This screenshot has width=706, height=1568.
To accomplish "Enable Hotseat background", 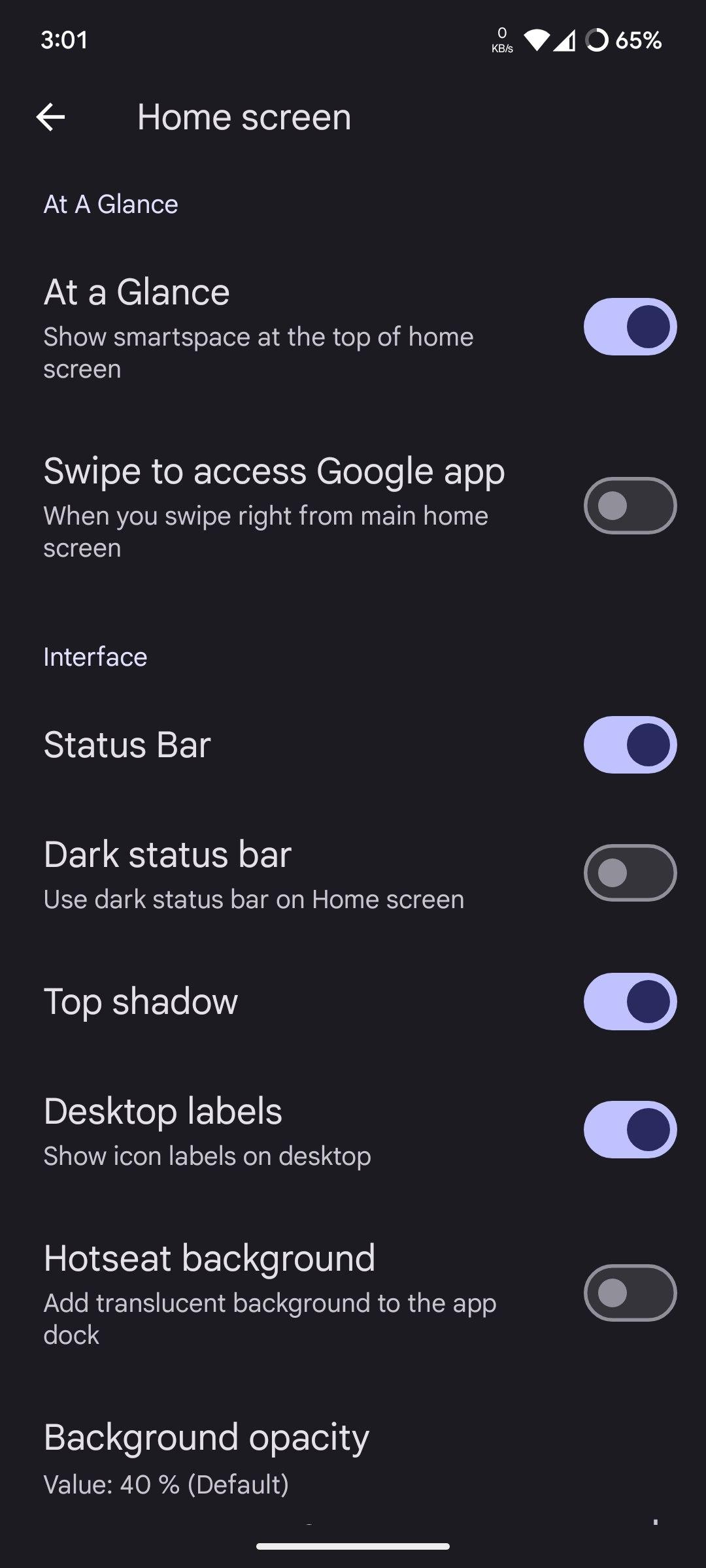I will click(x=630, y=1293).
